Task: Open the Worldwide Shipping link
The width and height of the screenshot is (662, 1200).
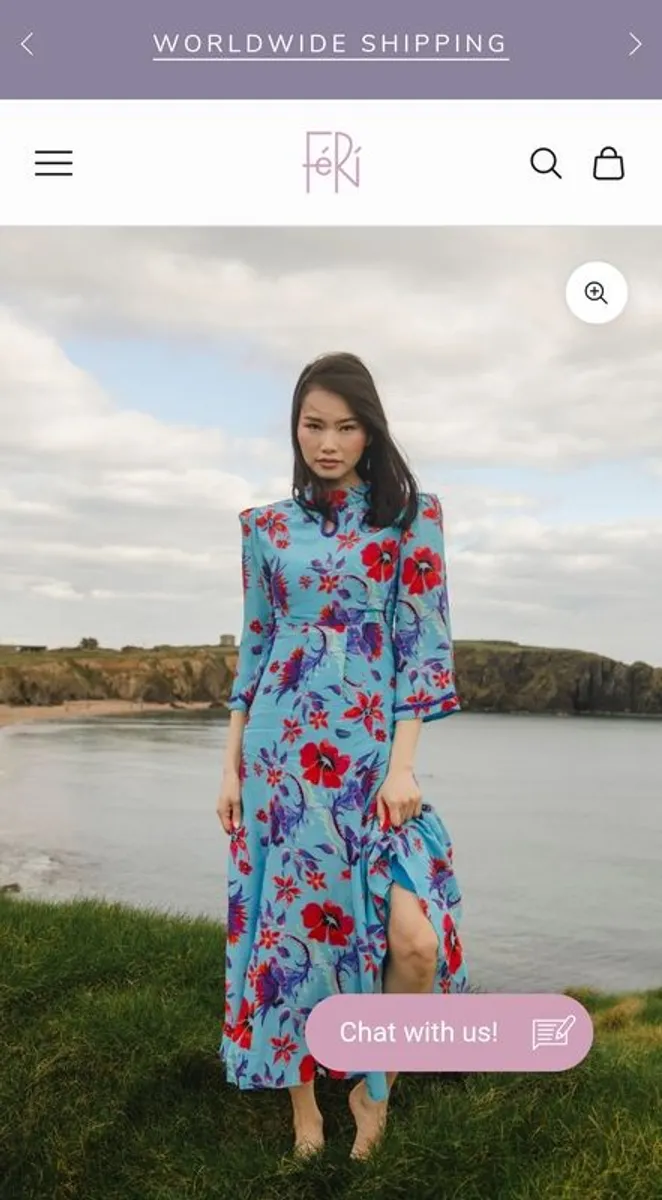Action: 330,44
